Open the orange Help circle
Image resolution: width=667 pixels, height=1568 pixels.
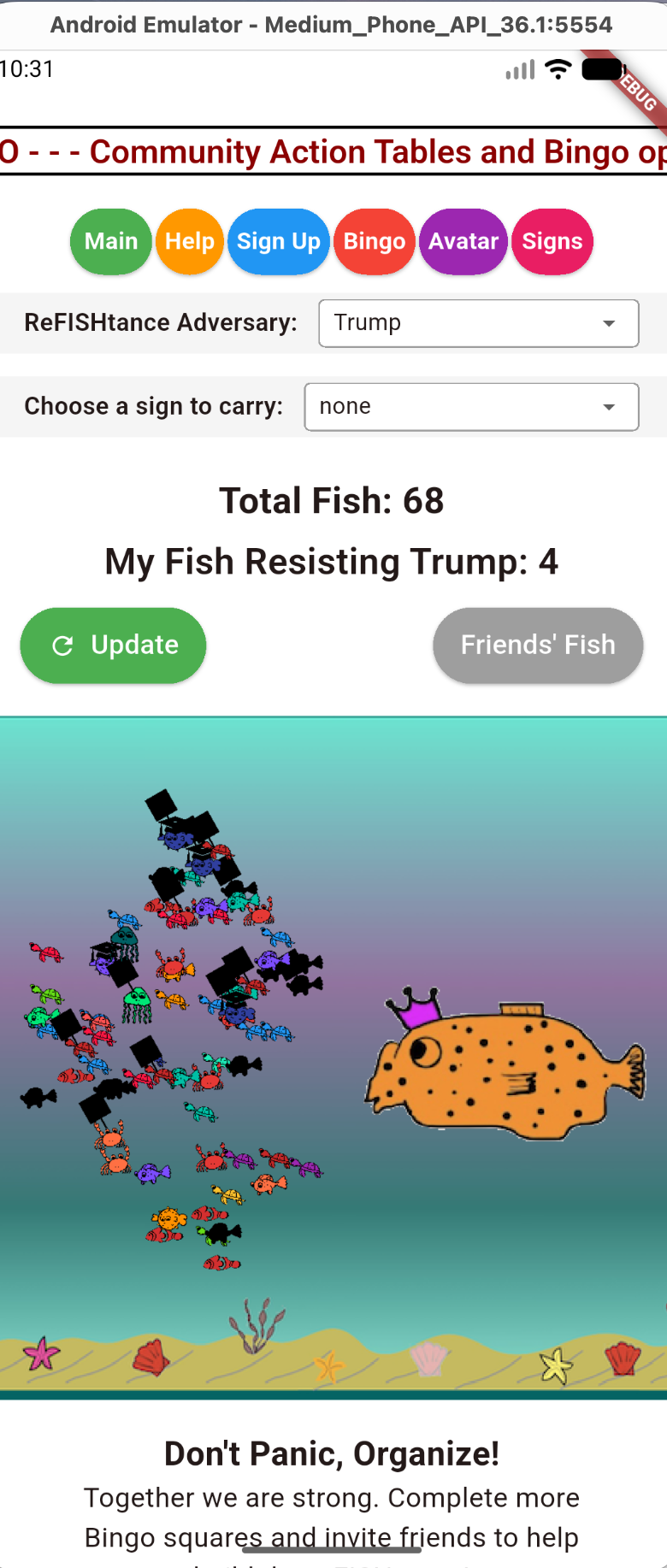190,242
